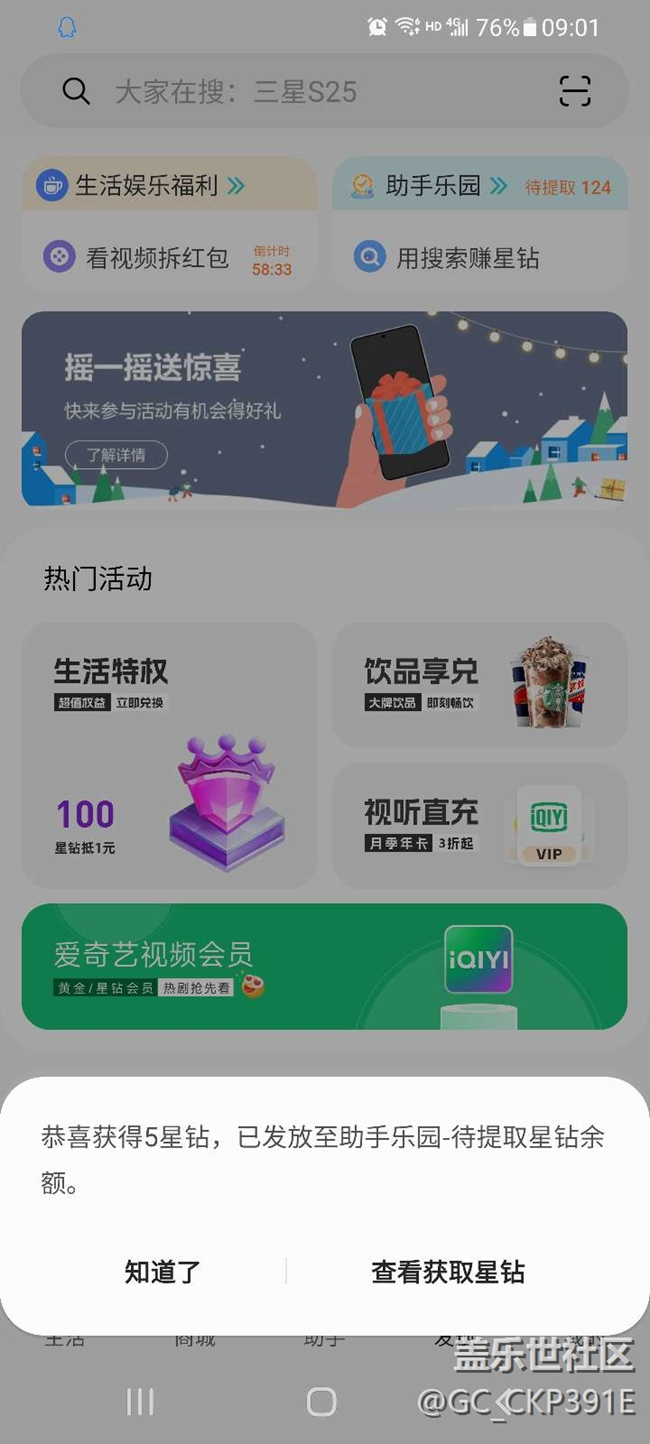
Task: Open the 视听直充 card
Action: pos(479,826)
